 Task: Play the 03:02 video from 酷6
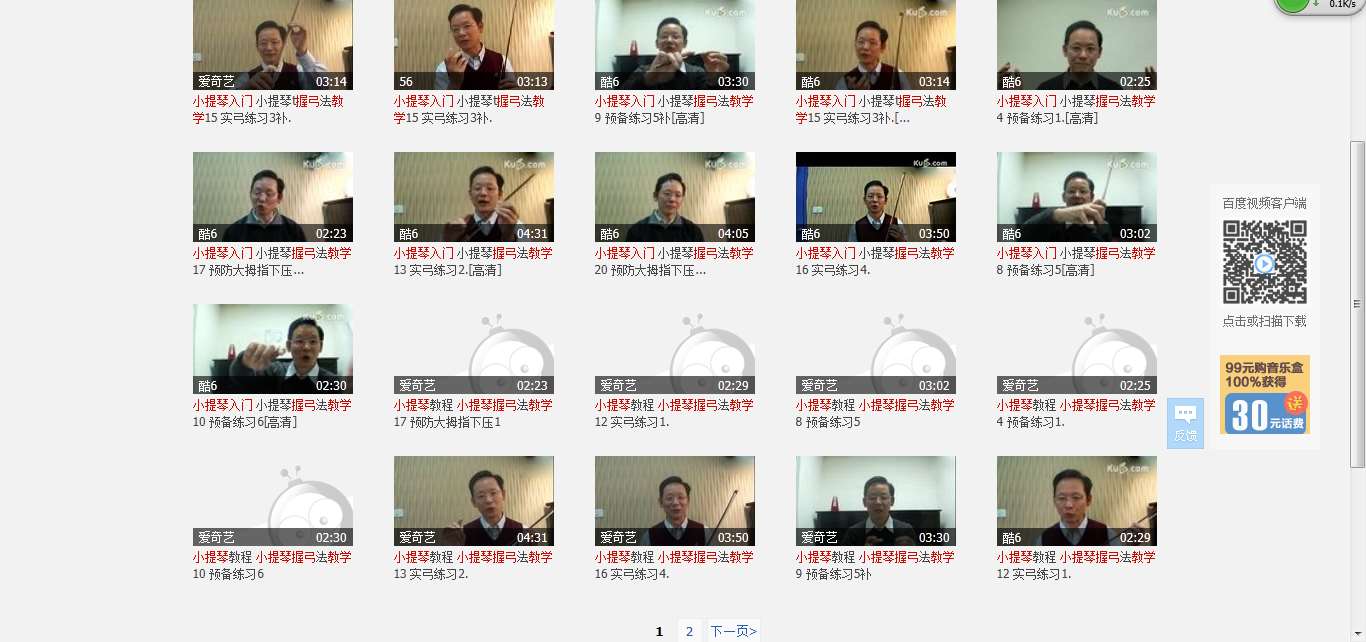[x=1077, y=196]
